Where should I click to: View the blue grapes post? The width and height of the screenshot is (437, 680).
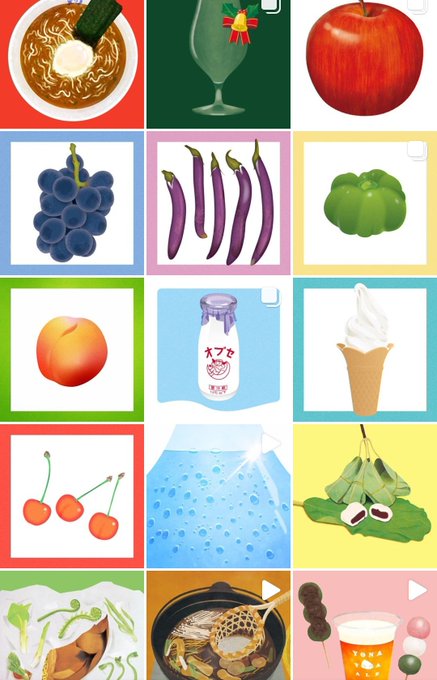[x=72, y=203]
